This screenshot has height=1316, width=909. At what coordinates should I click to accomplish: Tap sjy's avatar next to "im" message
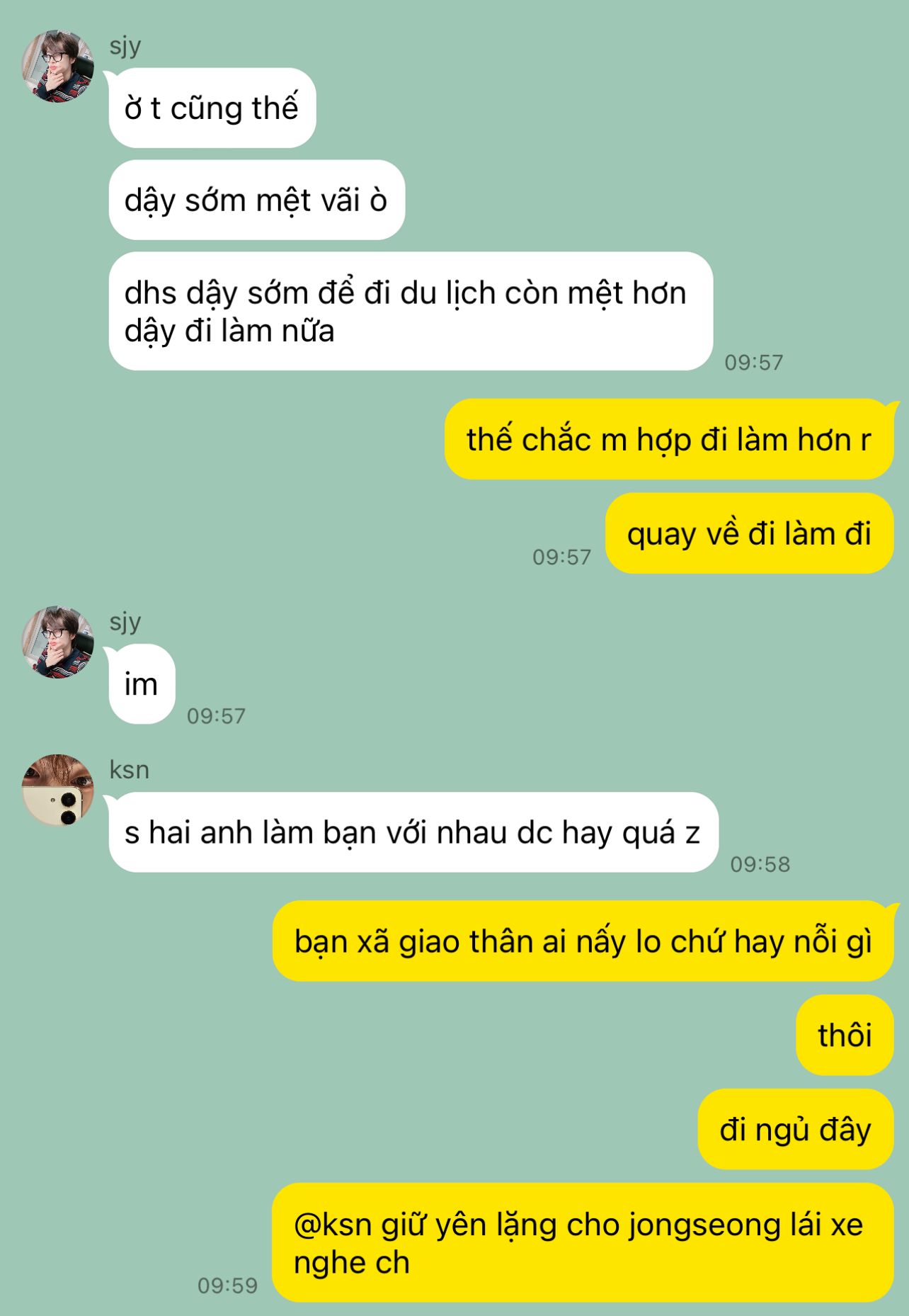tap(58, 642)
